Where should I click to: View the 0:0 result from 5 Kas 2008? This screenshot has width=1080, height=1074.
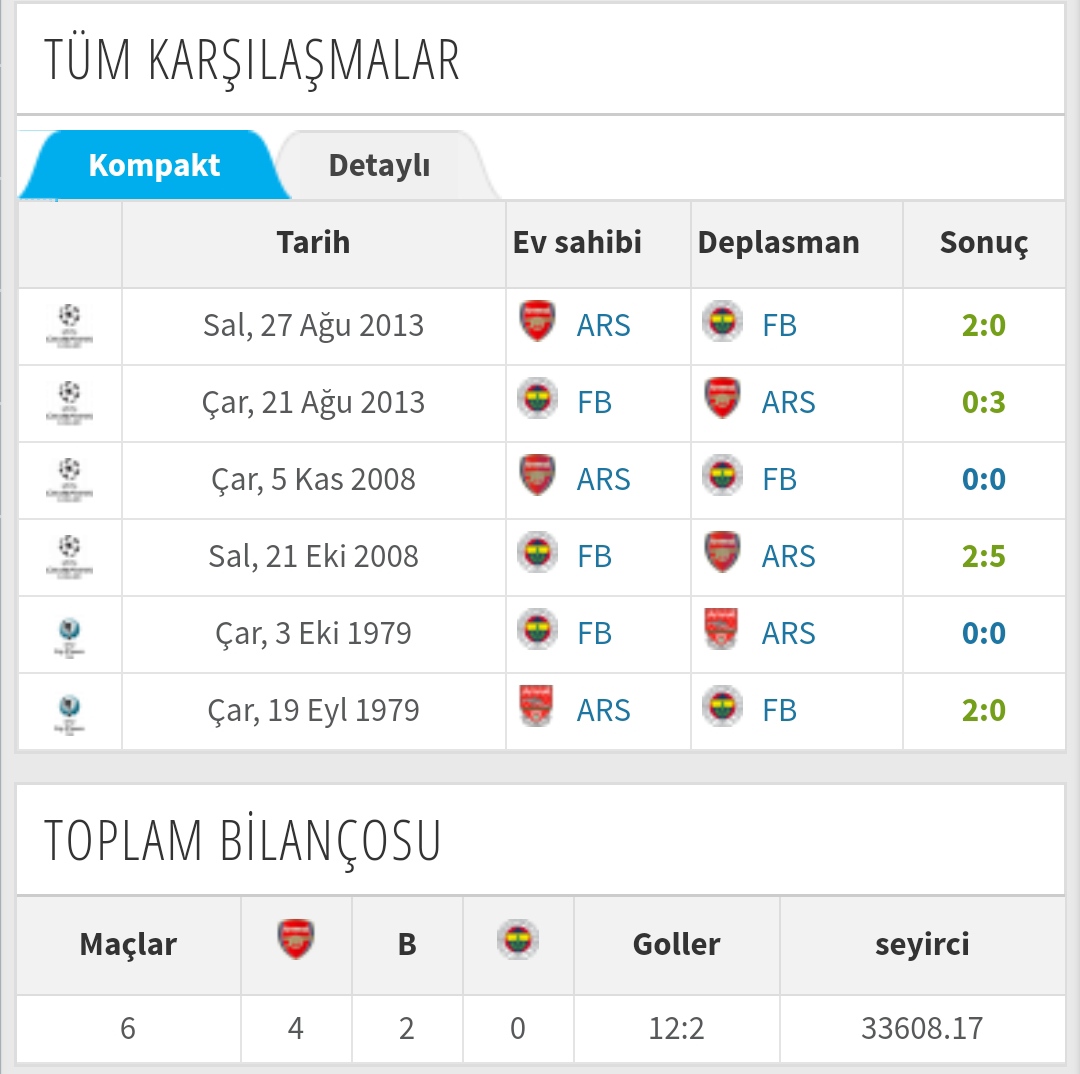[983, 480]
